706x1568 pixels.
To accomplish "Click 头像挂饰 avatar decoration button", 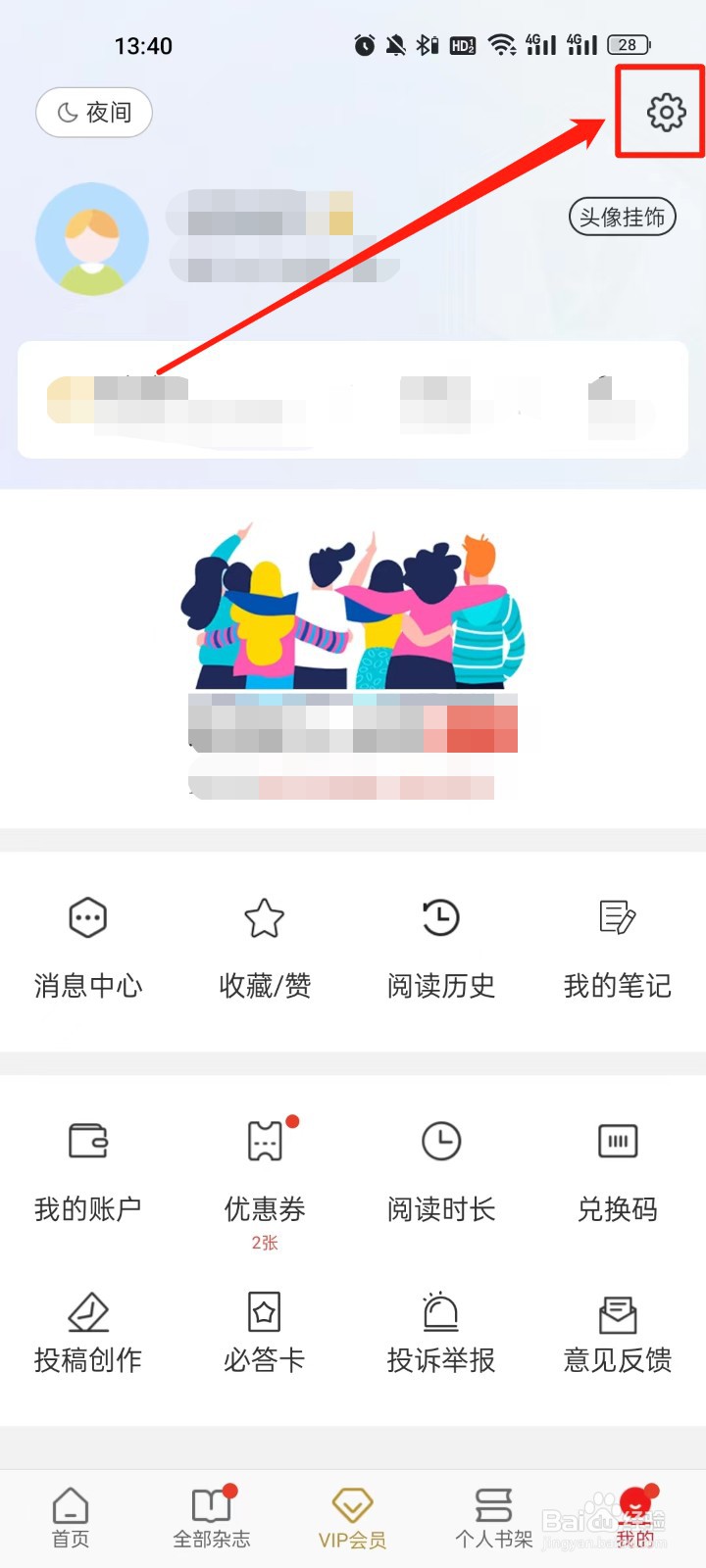I will point(622,218).
